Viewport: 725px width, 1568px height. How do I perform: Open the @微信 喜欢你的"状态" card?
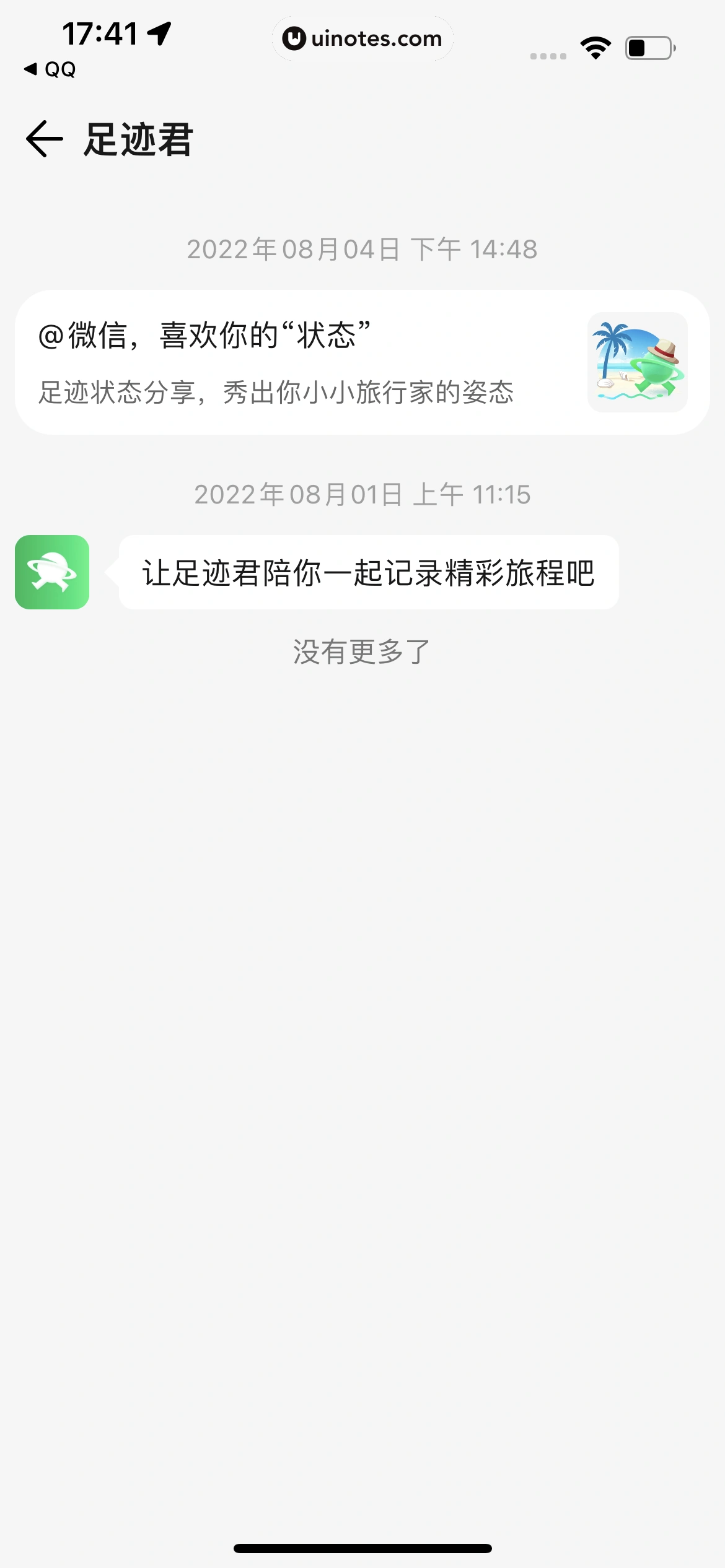(x=362, y=362)
